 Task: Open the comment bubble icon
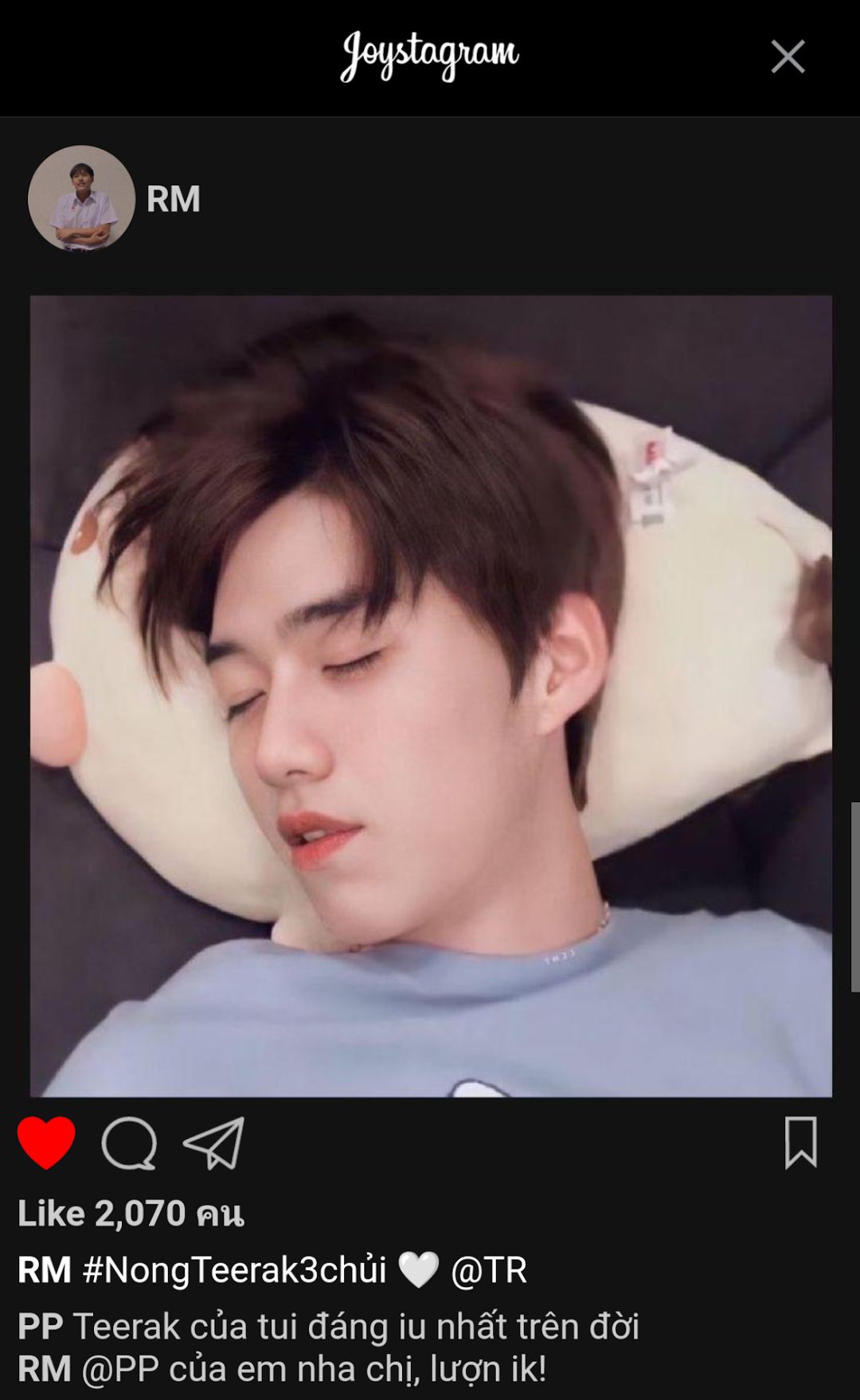[129, 1144]
